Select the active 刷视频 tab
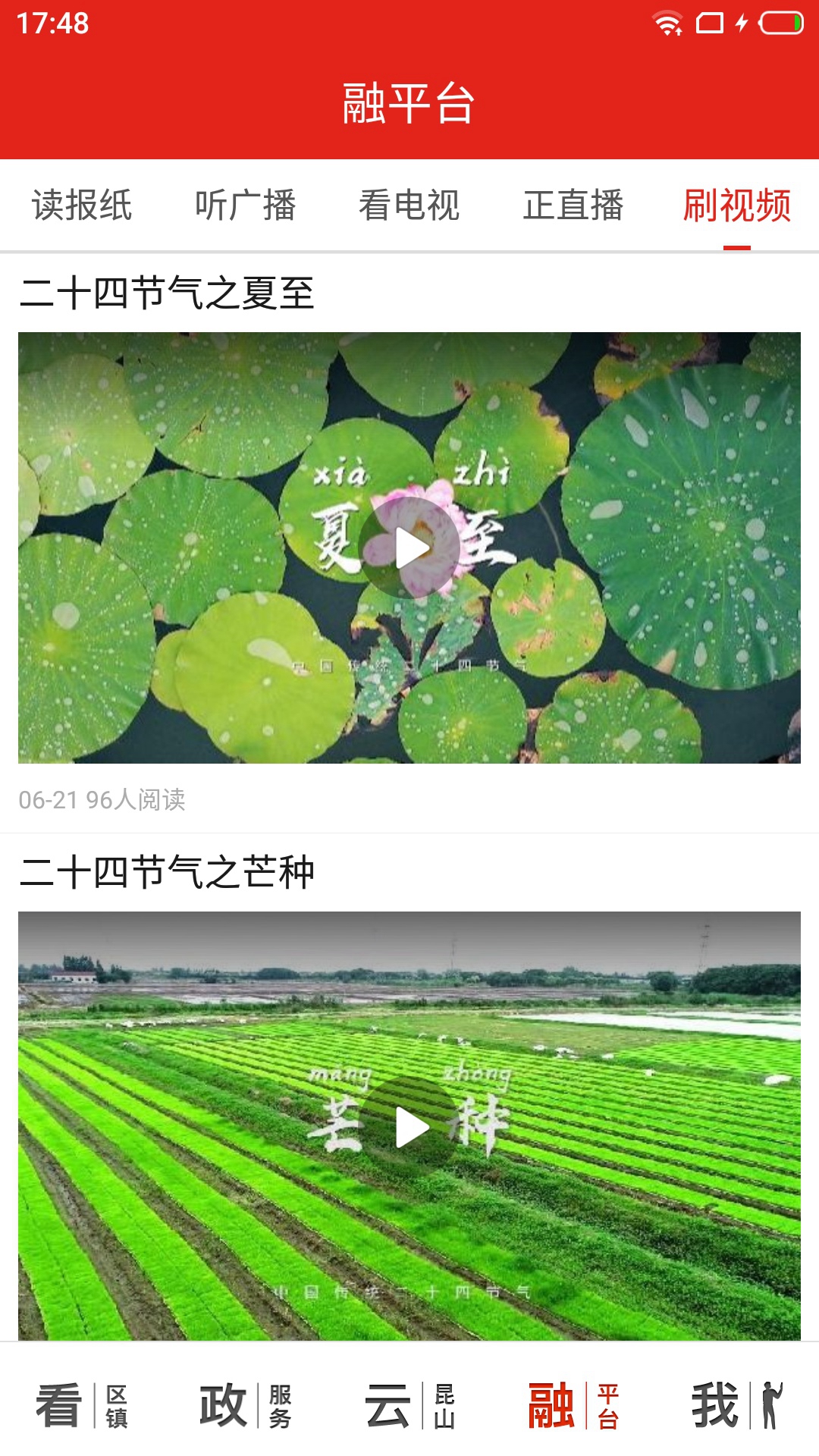Screen dimensions: 819x1456 737,203
